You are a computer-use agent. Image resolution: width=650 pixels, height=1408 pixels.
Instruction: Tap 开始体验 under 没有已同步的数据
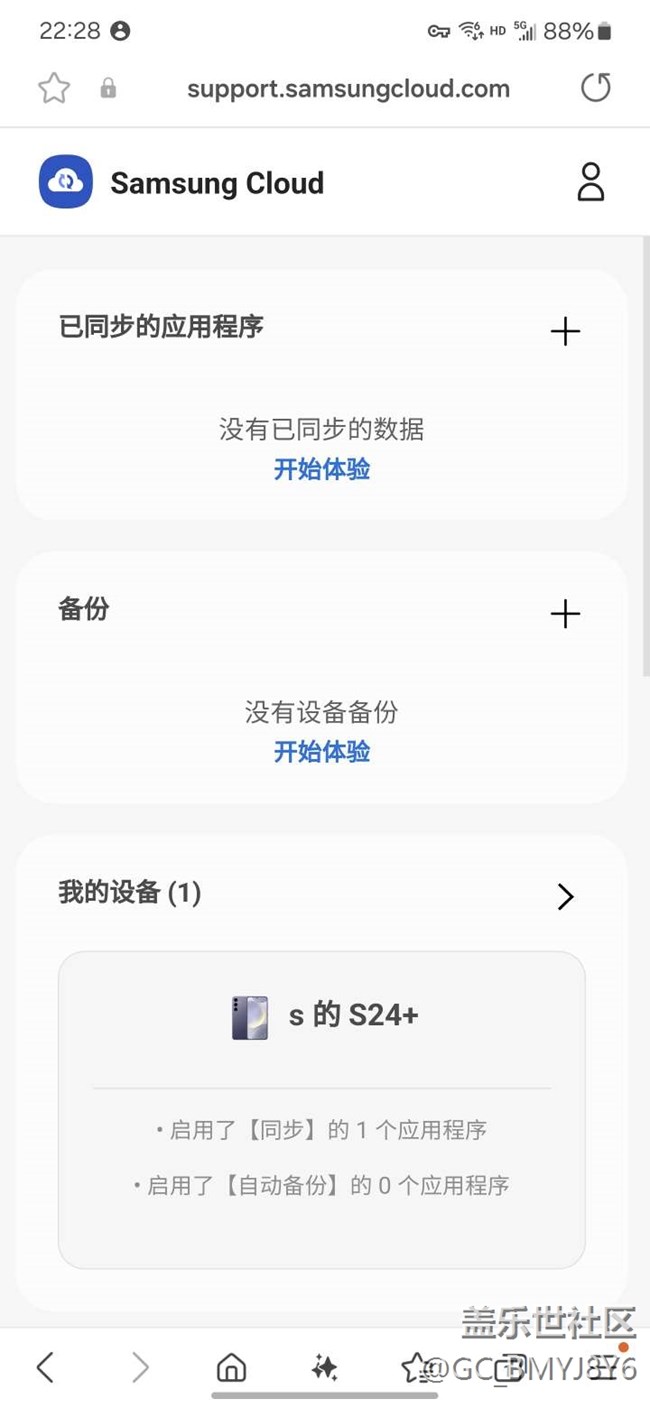(322, 469)
